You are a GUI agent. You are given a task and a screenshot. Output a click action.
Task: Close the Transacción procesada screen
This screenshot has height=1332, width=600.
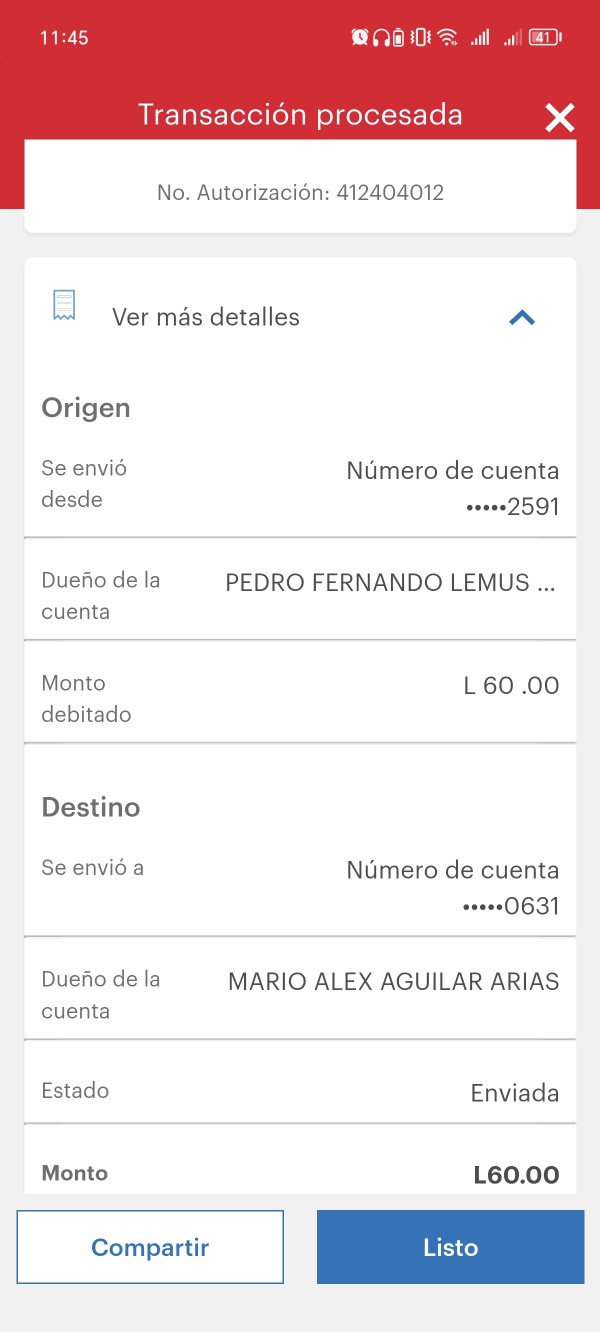[560, 118]
